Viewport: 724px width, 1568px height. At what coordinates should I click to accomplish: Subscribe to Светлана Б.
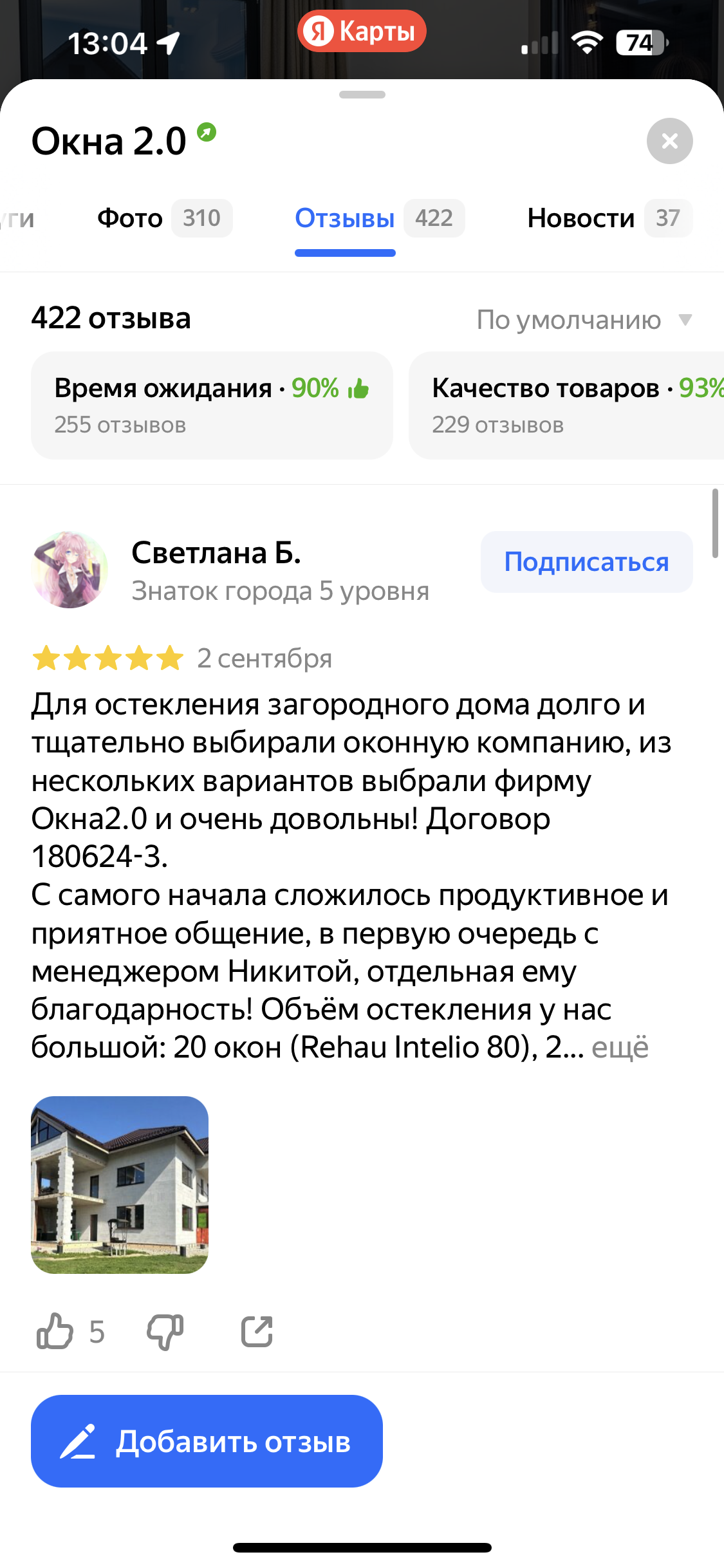586,562
